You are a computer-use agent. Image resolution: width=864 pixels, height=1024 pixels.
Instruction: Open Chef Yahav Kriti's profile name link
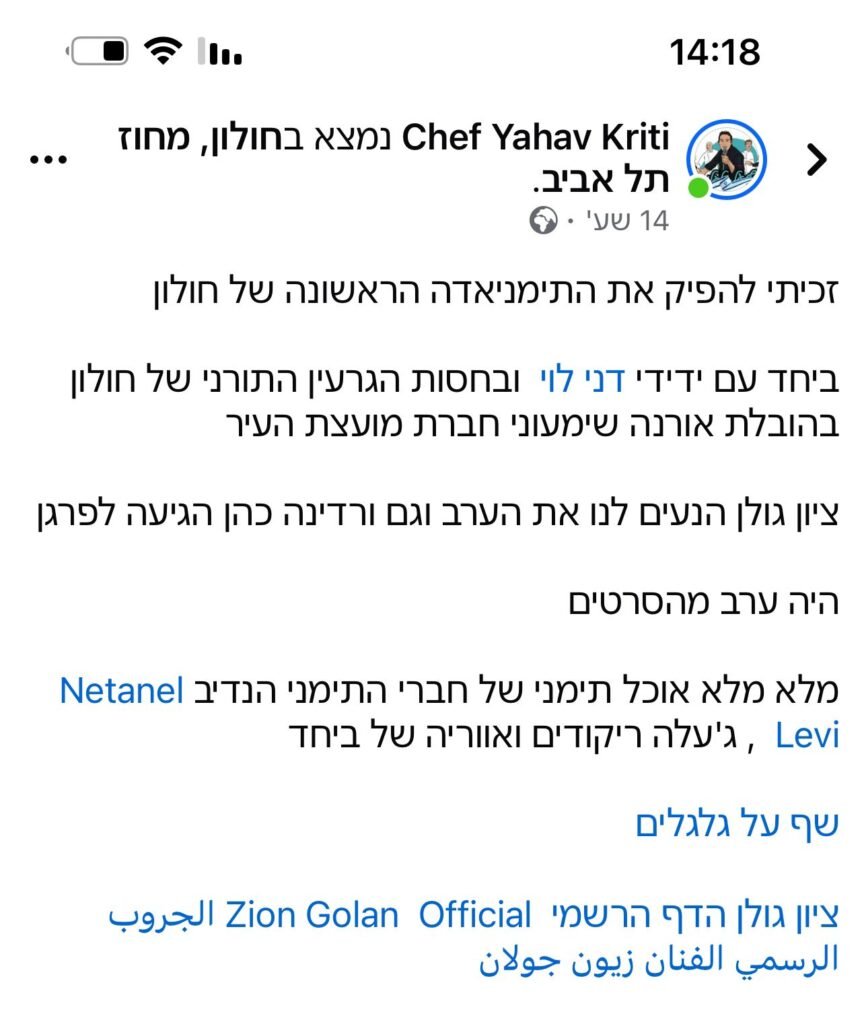(535, 138)
